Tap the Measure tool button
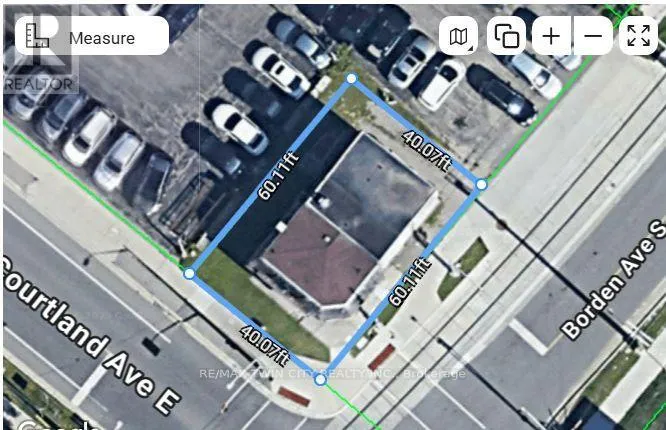 coord(90,37)
